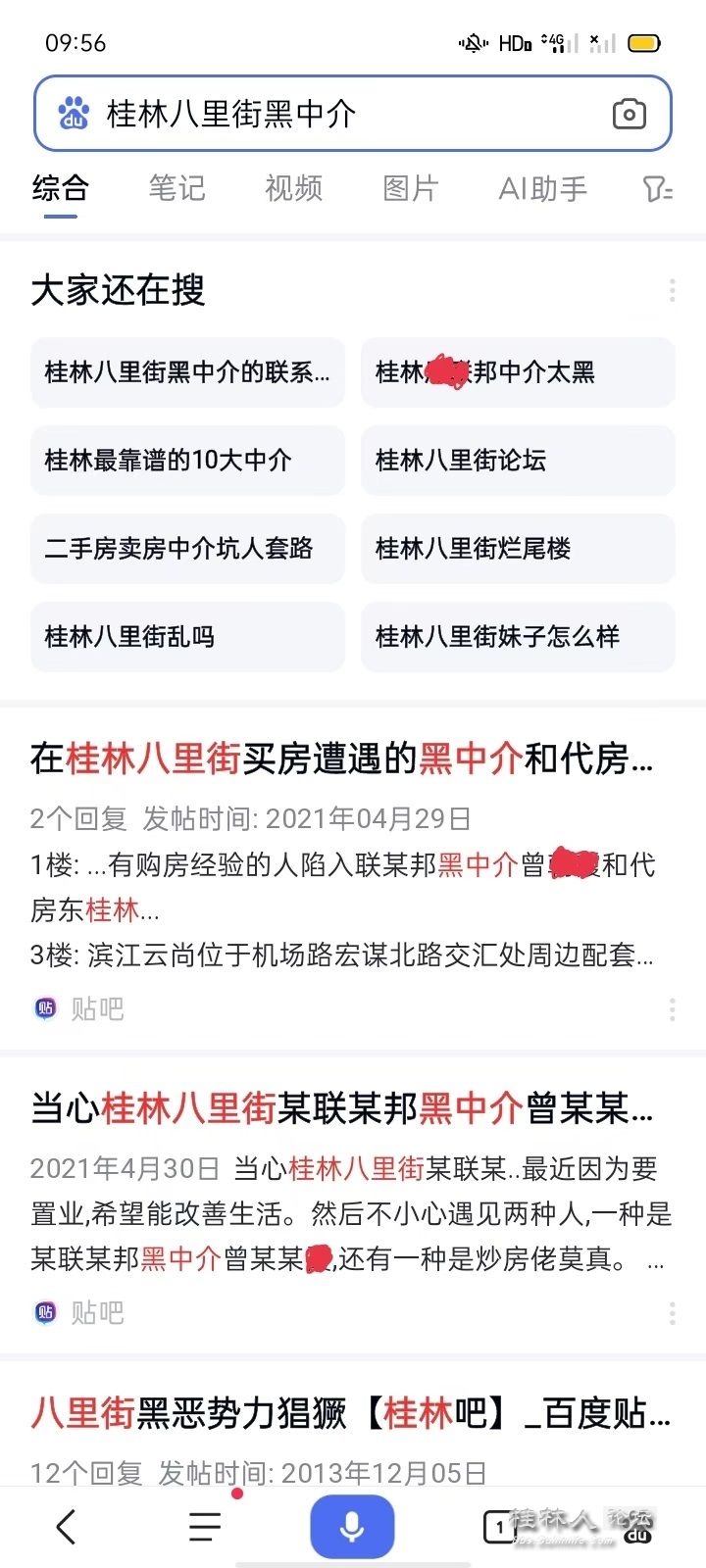
Task: Open the three-dot menu on the first 贴吧 result
Action: [672, 1009]
